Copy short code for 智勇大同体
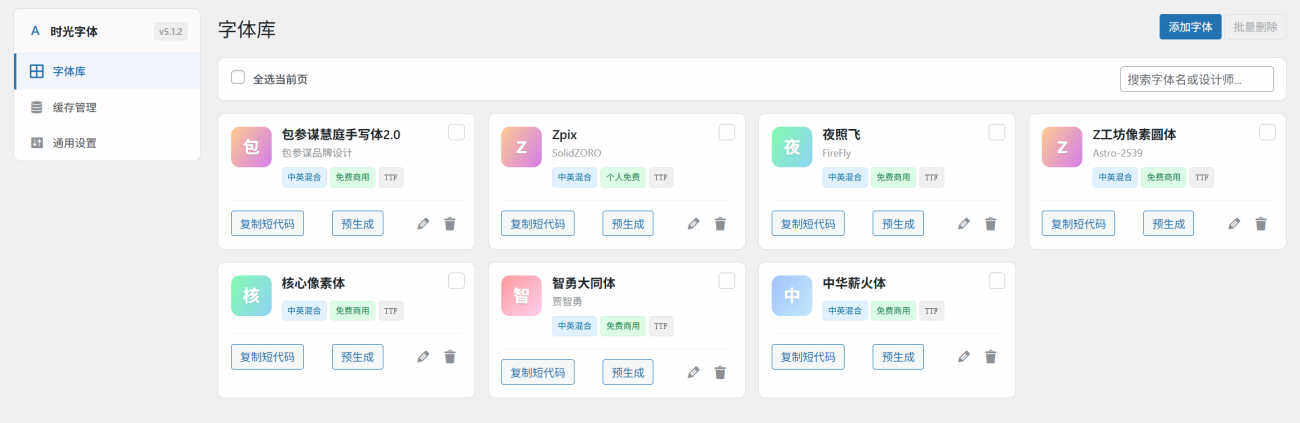Image resolution: width=1300 pixels, height=423 pixels. pos(537,372)
